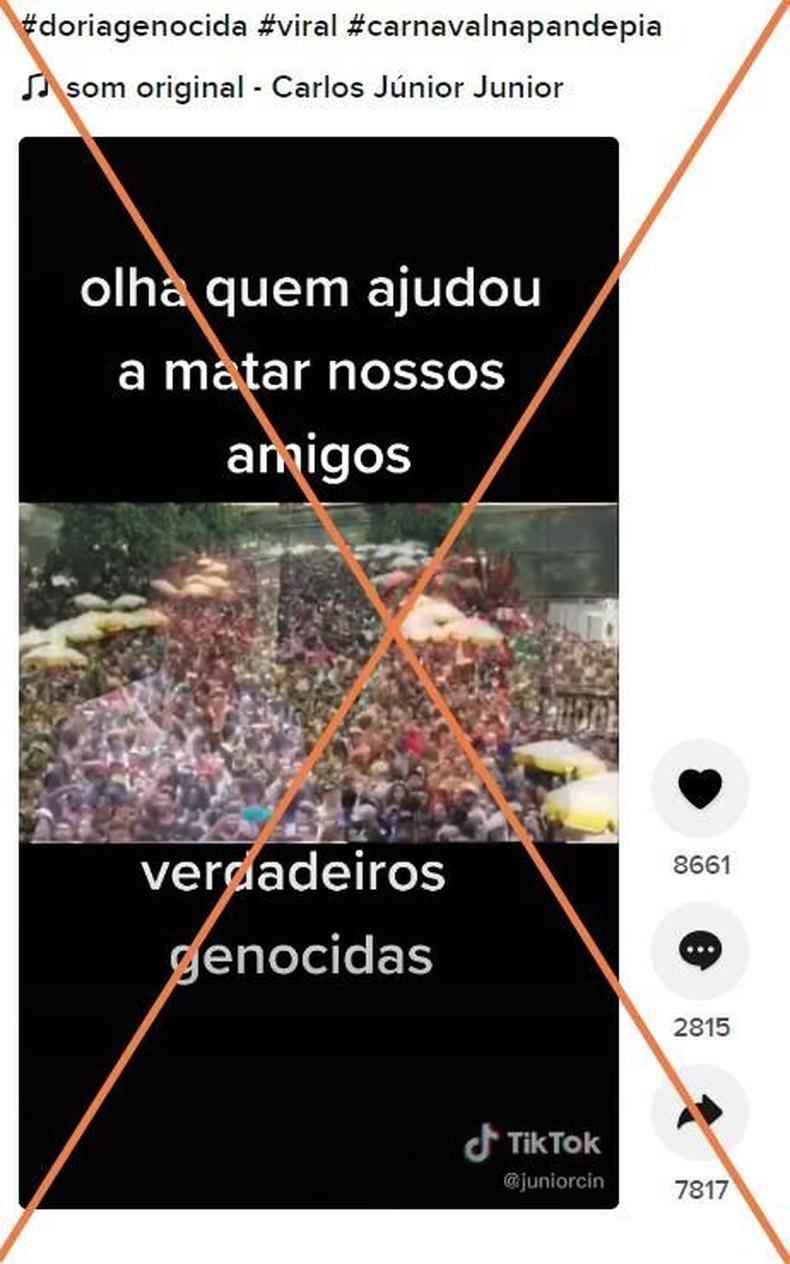Open the #viral hashtag
The width and height of the screenshot is (790, 1264).
pyautogui.click(x=297, y=26)
